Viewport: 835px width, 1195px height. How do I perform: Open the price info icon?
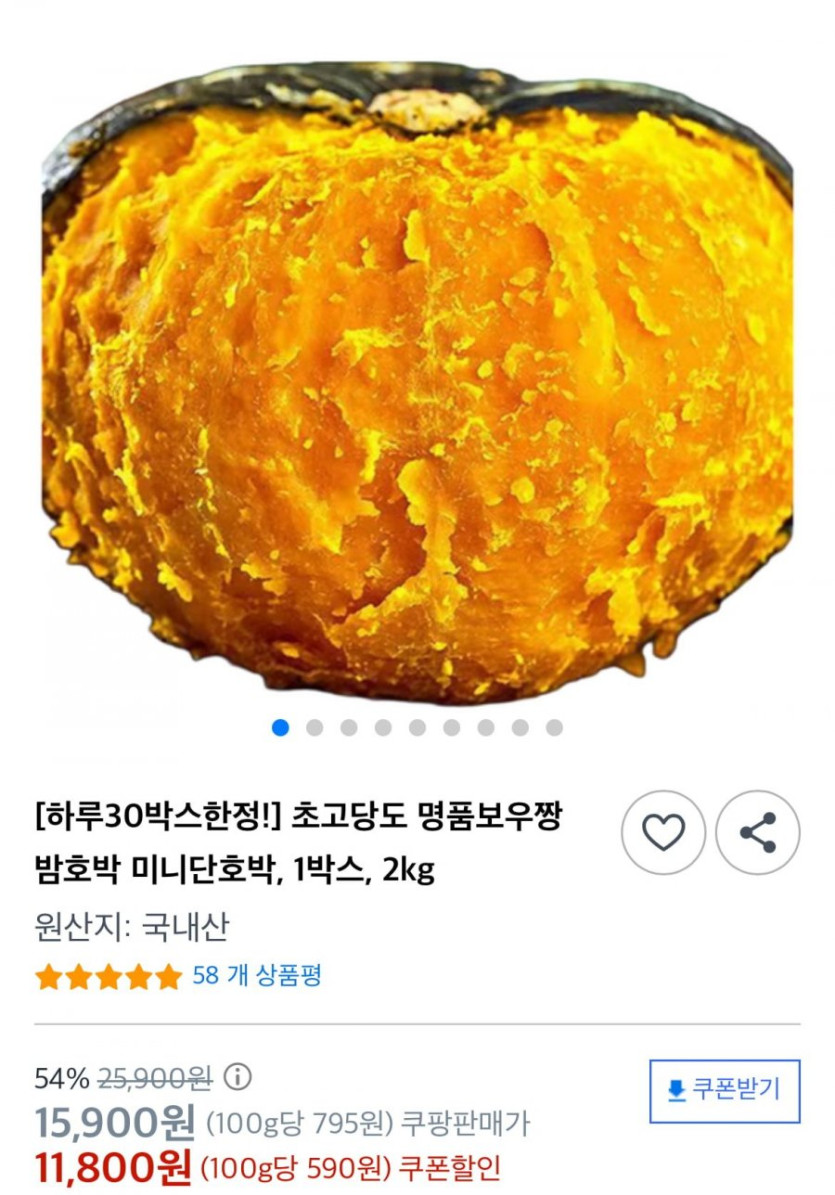237,1077
